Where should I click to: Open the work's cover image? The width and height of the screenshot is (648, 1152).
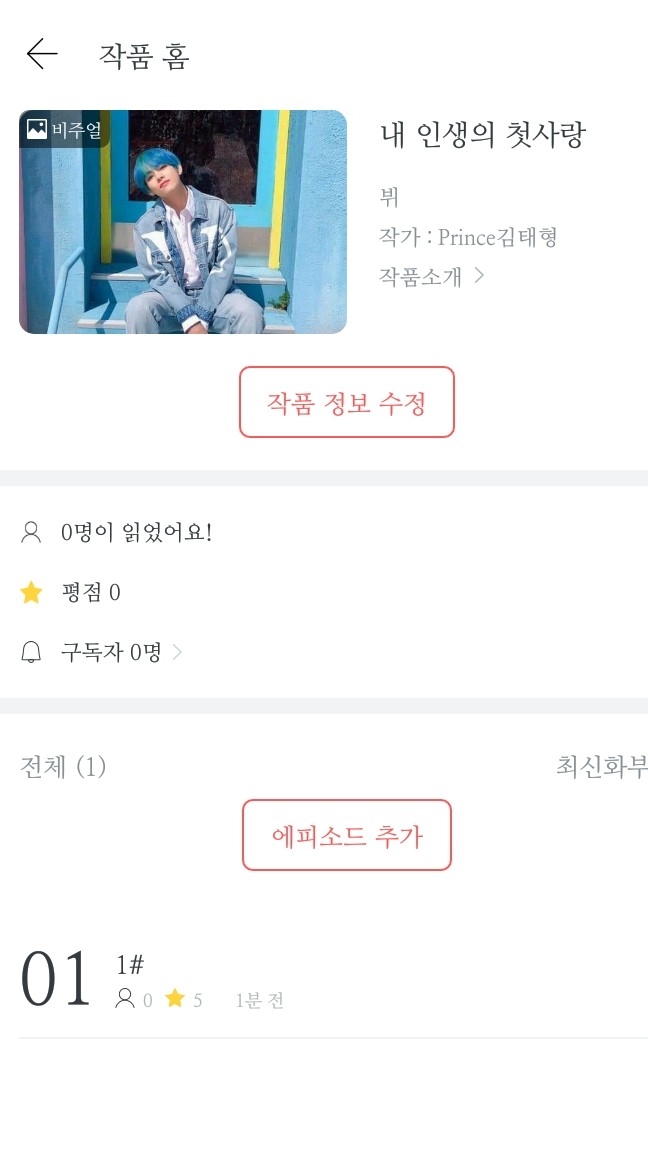pos(183,222)
